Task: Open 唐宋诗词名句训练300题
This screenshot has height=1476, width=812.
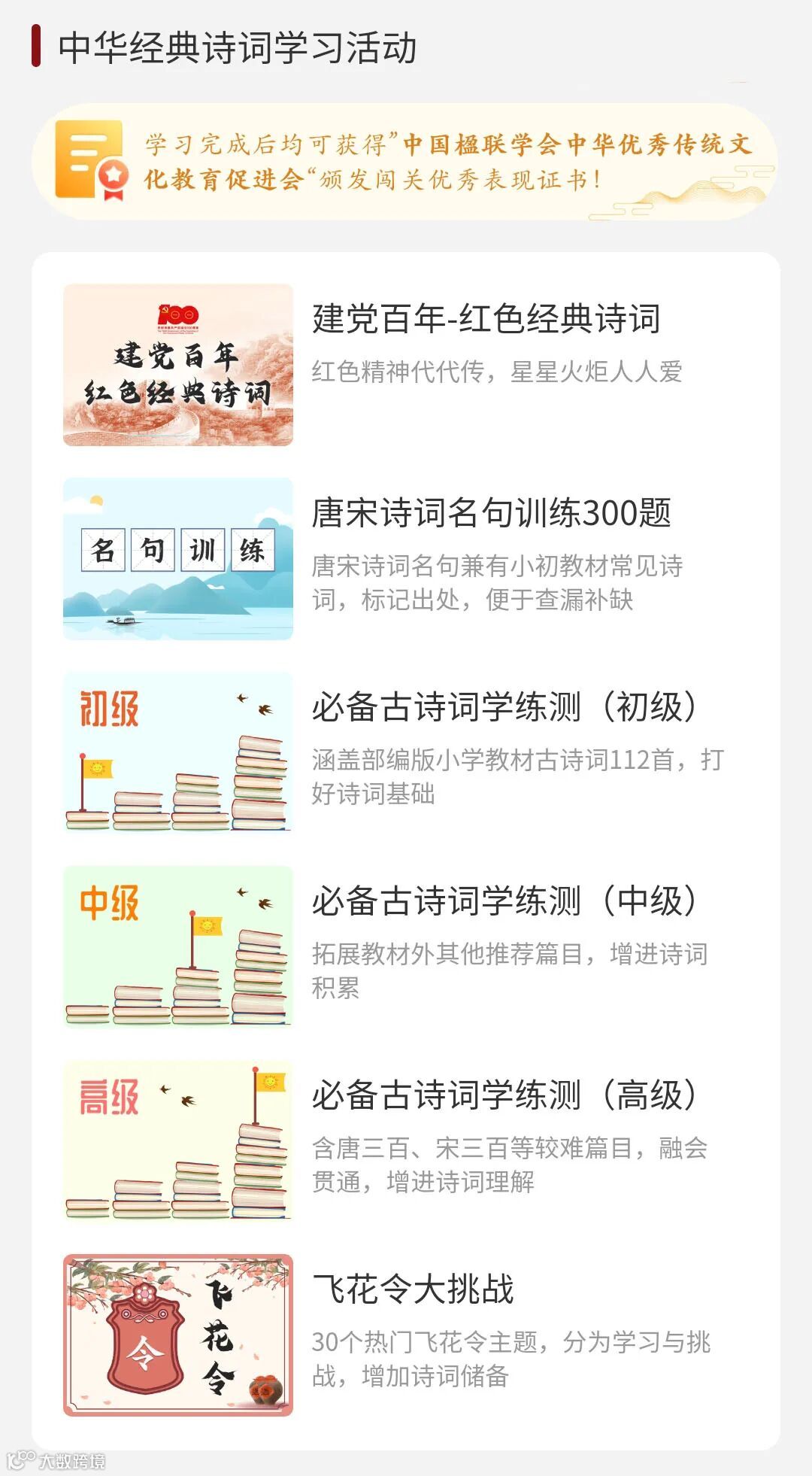Action: [x=491, y=513]
